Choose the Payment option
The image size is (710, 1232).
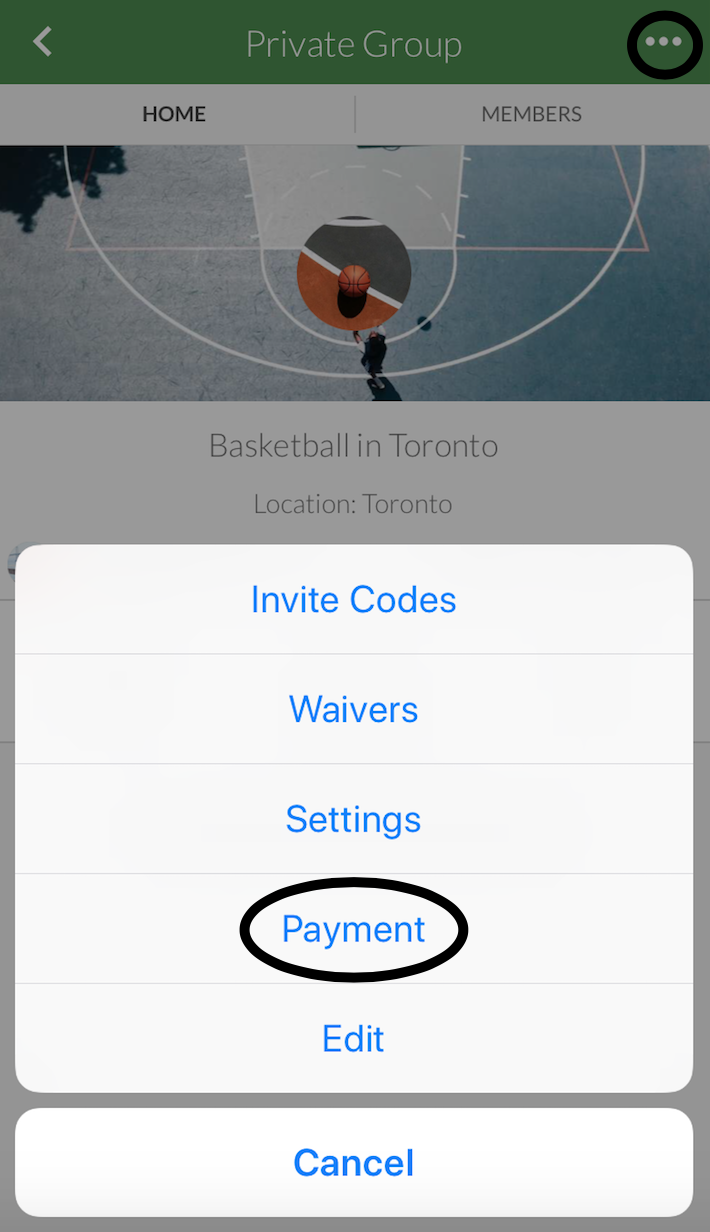pyautogui.click(x=354, y=929)
